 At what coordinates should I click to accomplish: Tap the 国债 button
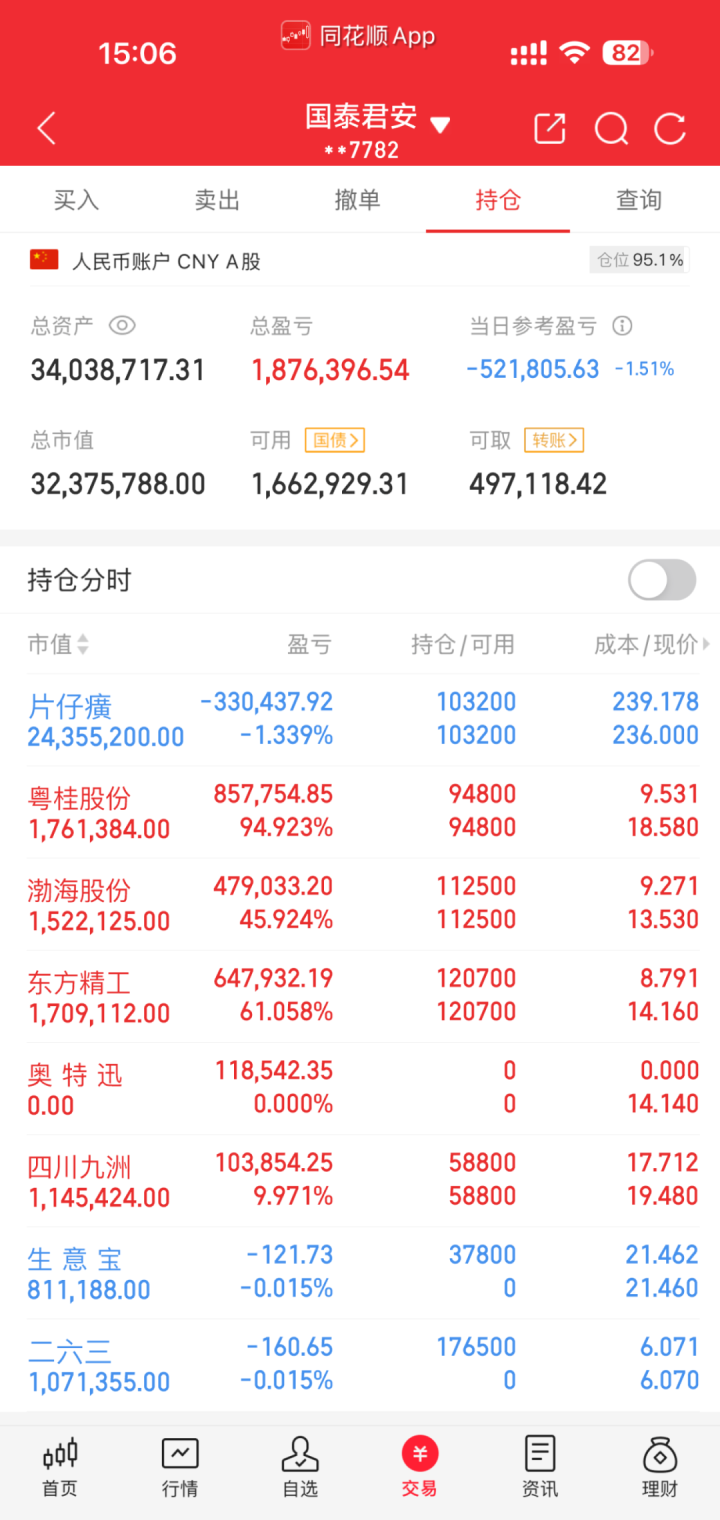click(335, 440)
